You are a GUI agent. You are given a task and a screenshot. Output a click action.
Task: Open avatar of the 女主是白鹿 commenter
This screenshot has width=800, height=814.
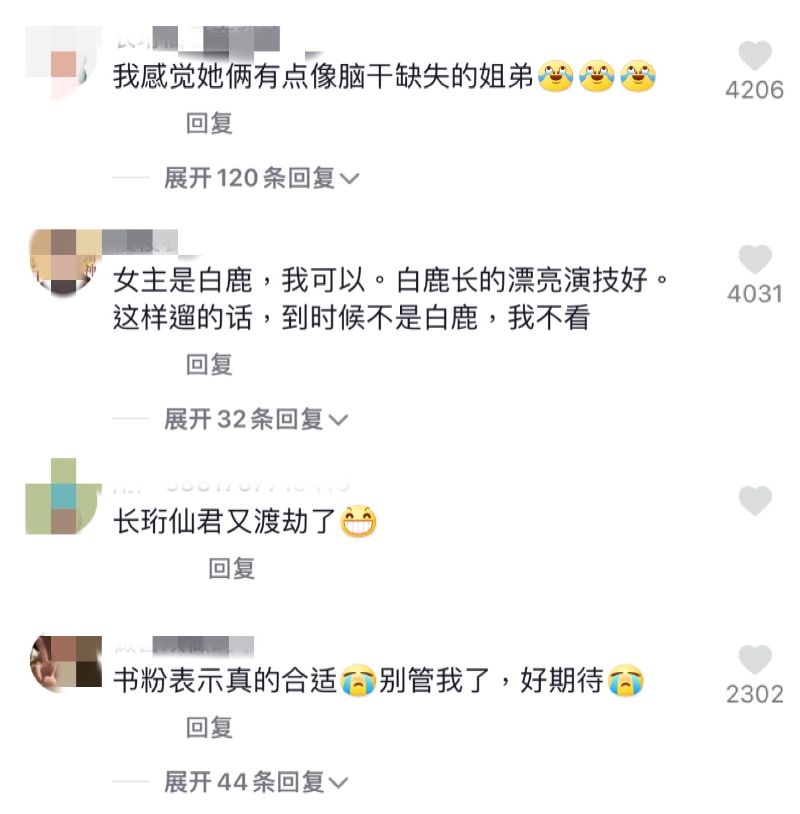(64, 262)
